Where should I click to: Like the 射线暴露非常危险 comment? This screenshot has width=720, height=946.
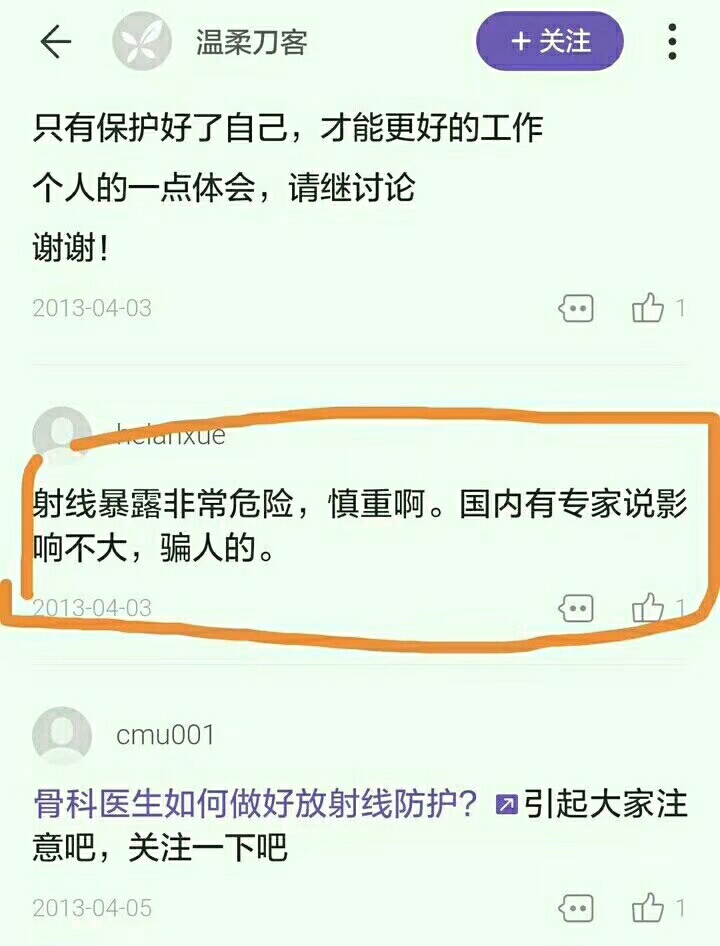tap(648, 607)
